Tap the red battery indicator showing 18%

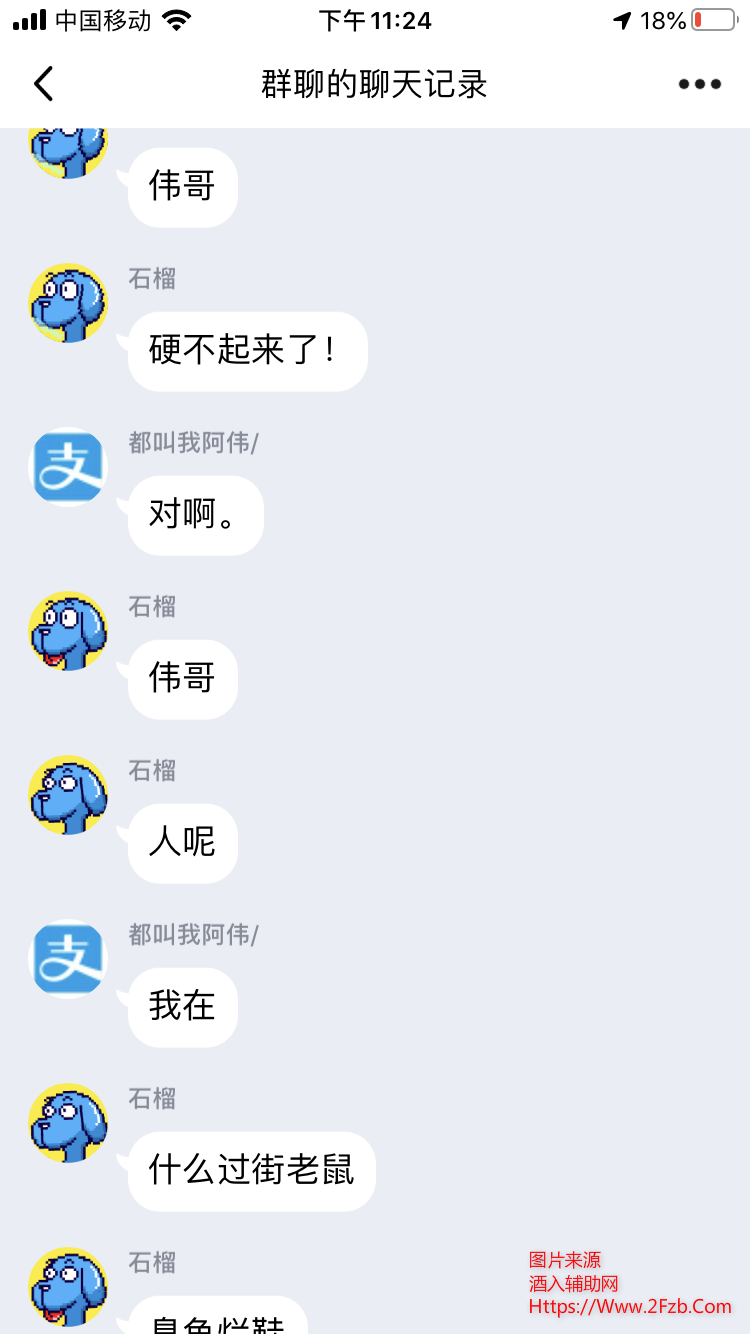[712, 18]
